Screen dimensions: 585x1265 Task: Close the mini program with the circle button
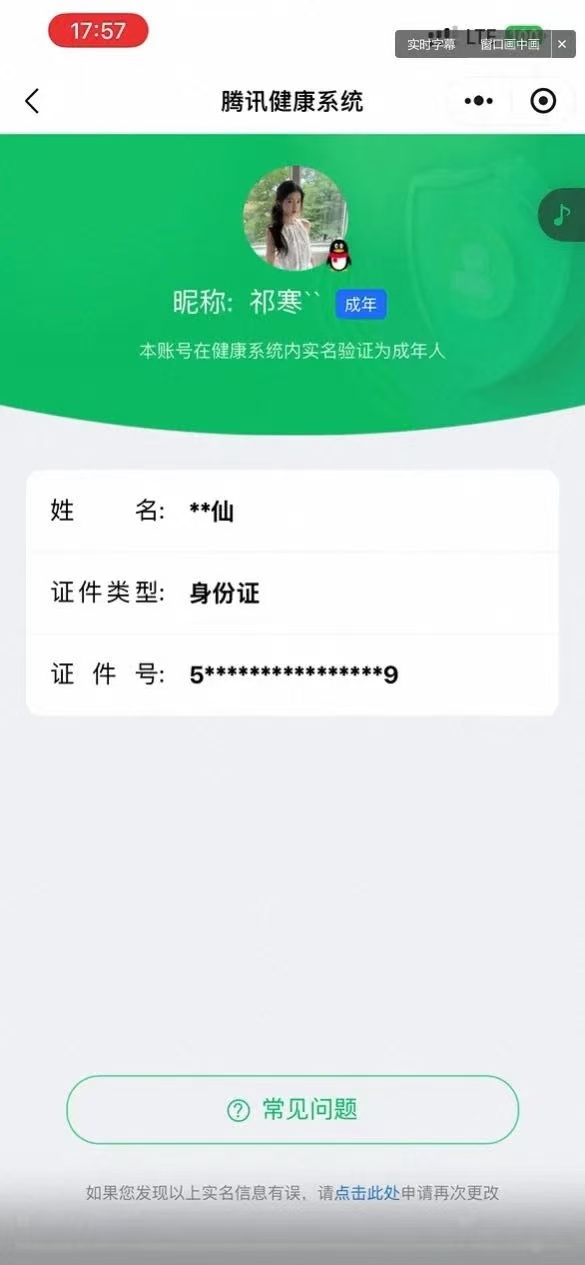point(543,101)
